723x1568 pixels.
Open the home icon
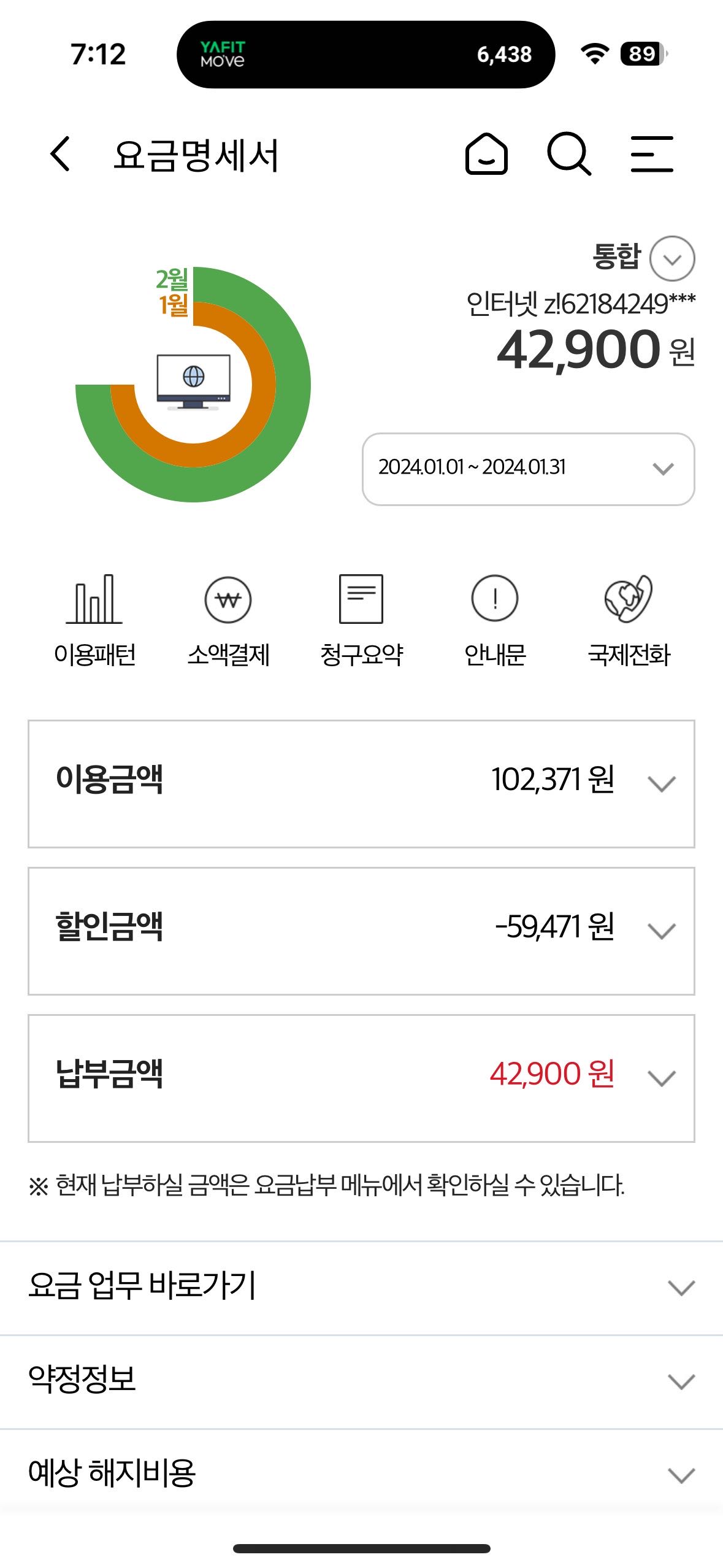click(x=486, y=153)
